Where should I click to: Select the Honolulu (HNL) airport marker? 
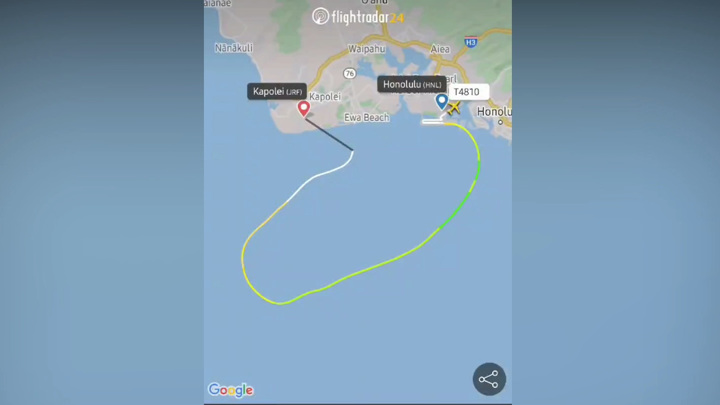click(441, 101)
